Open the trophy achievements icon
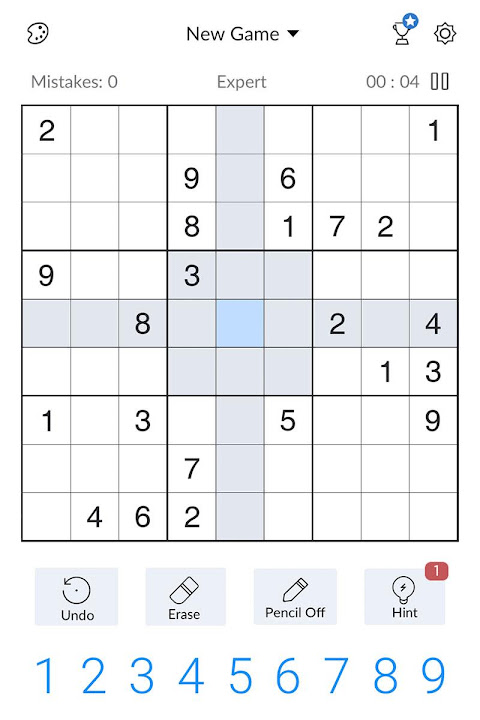This screenshot has height=720, width=480. point(404,29)
